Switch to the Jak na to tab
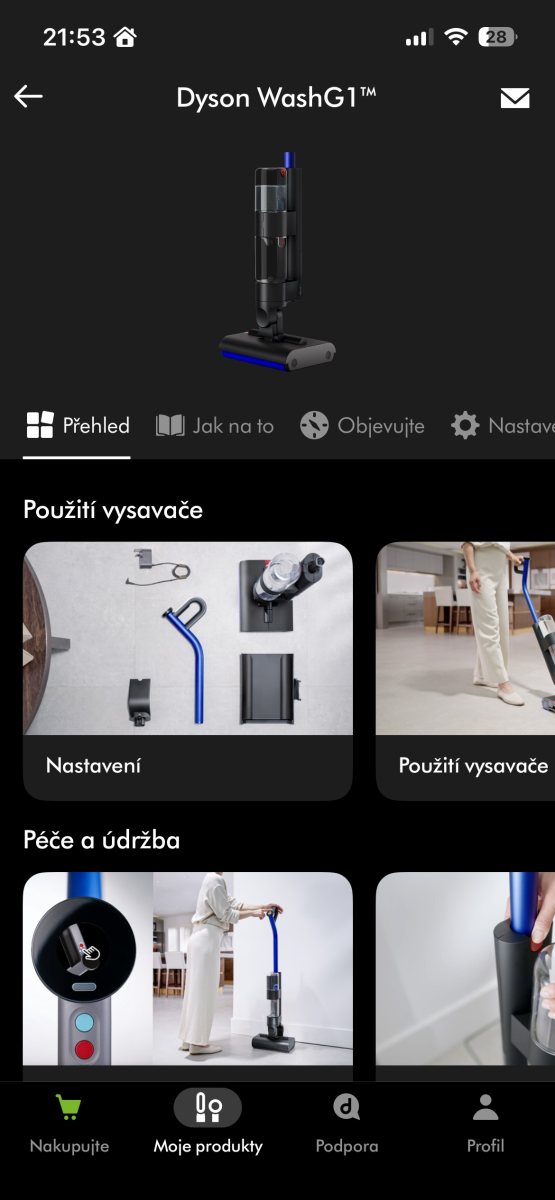Screen dimensions: 555x1200 [x=215, y=426]
